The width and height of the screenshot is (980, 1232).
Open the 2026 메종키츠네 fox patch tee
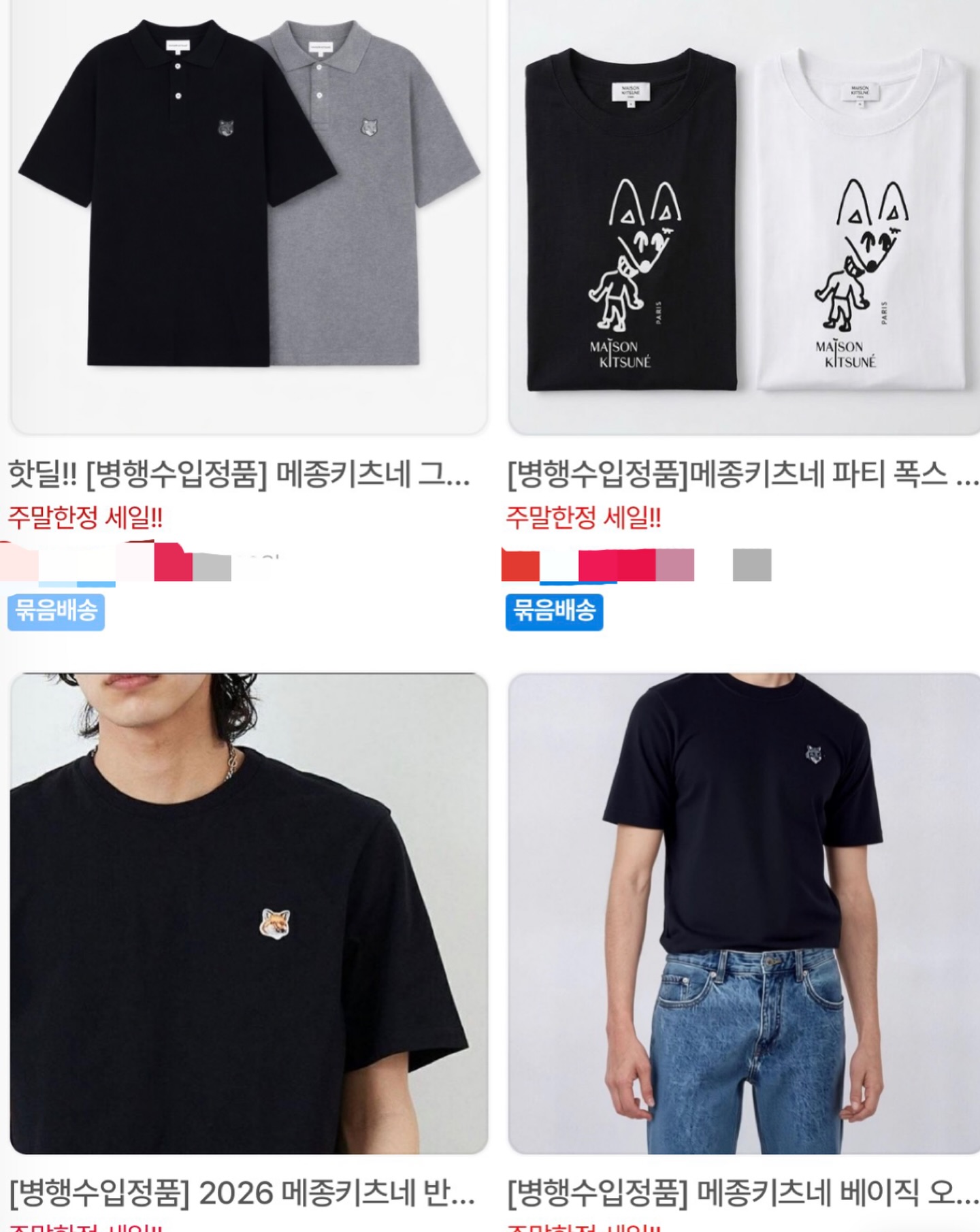pyautogui.click(x=248, y=912)
